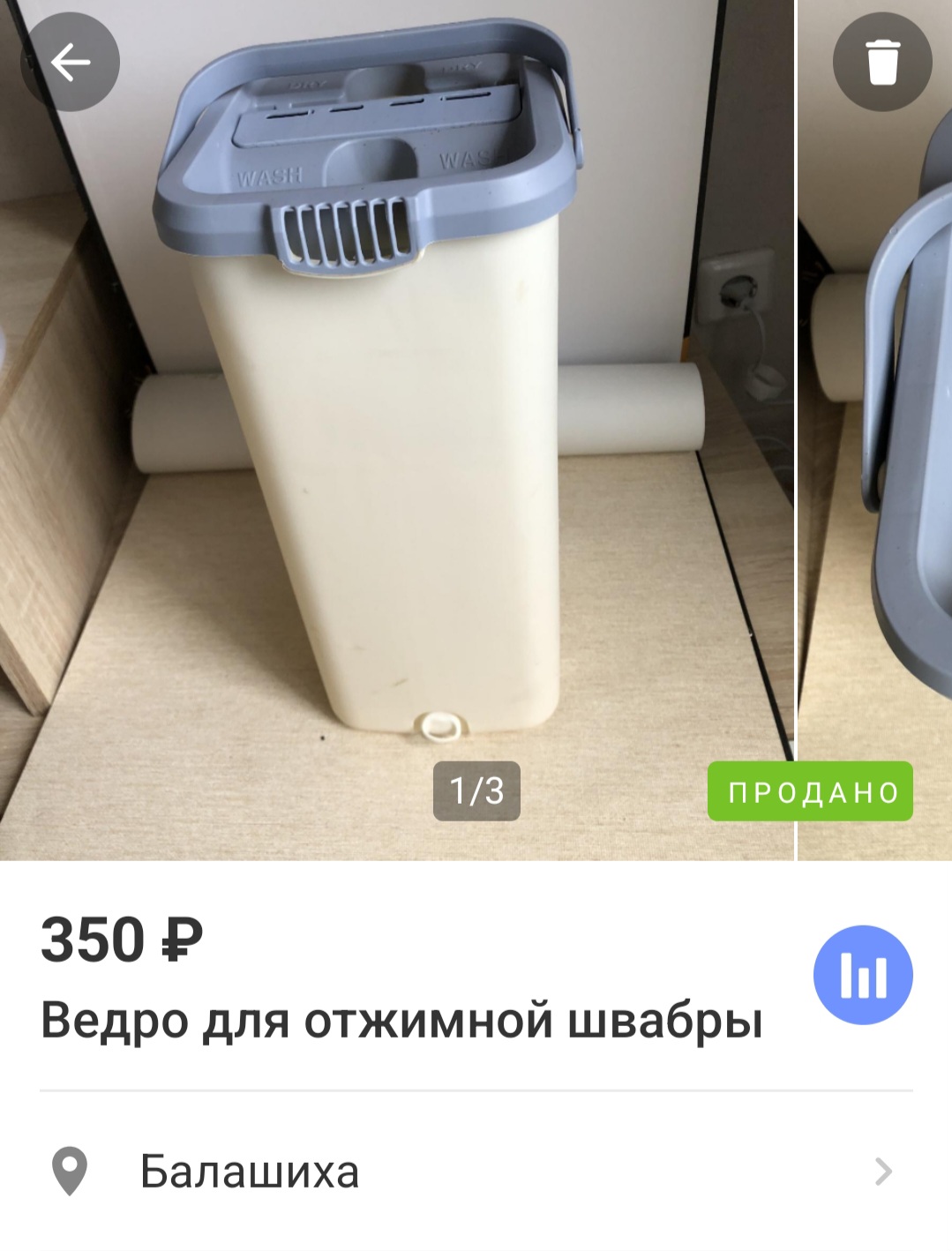Screen dimensions: 952x1251
Task: Go back using the arrow button
Action: point(71,62)
